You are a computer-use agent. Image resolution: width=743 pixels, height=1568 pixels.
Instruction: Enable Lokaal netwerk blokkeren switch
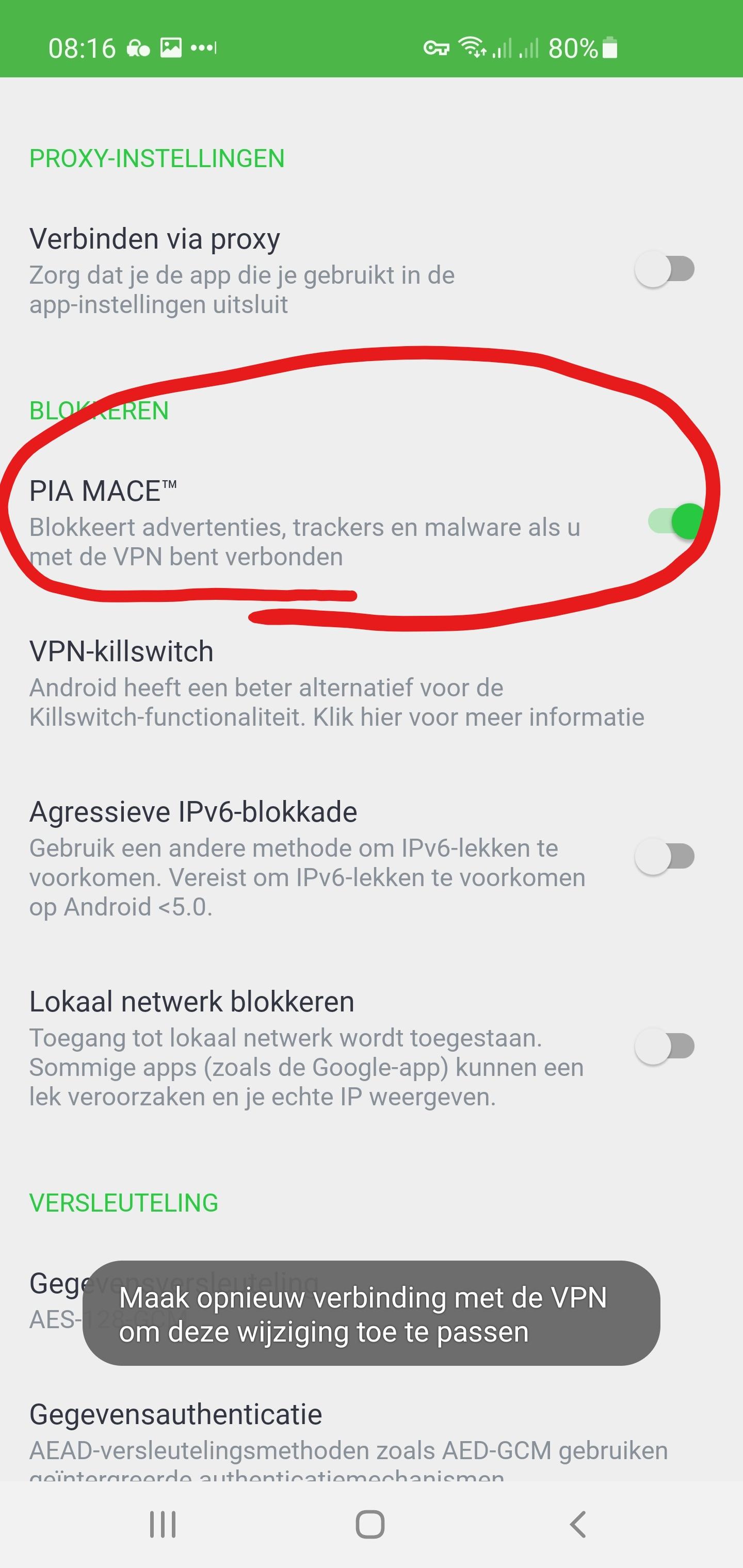point(665,1047)
